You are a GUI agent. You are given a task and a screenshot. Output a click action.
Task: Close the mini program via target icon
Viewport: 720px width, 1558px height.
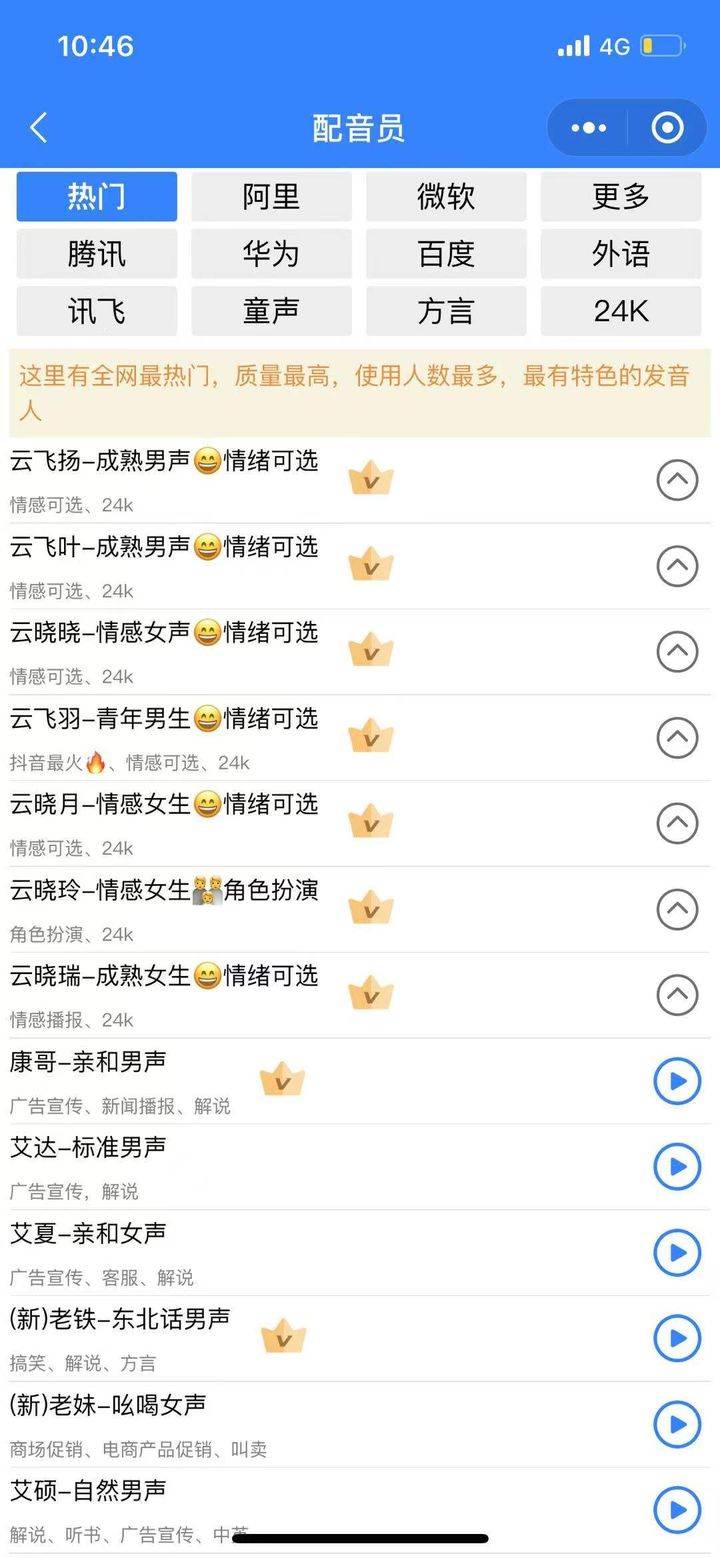coord(667,128)
